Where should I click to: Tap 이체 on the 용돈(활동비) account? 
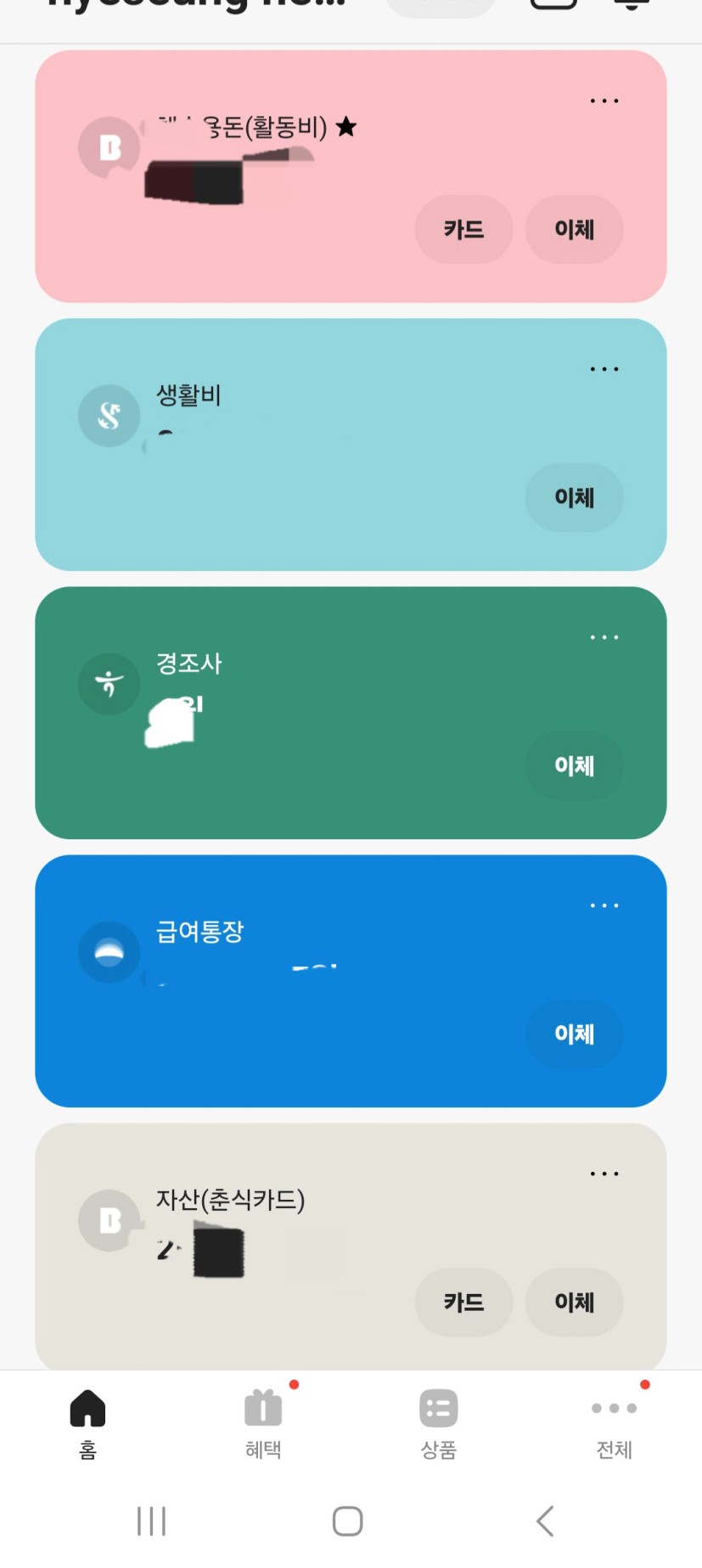point(574,229)
